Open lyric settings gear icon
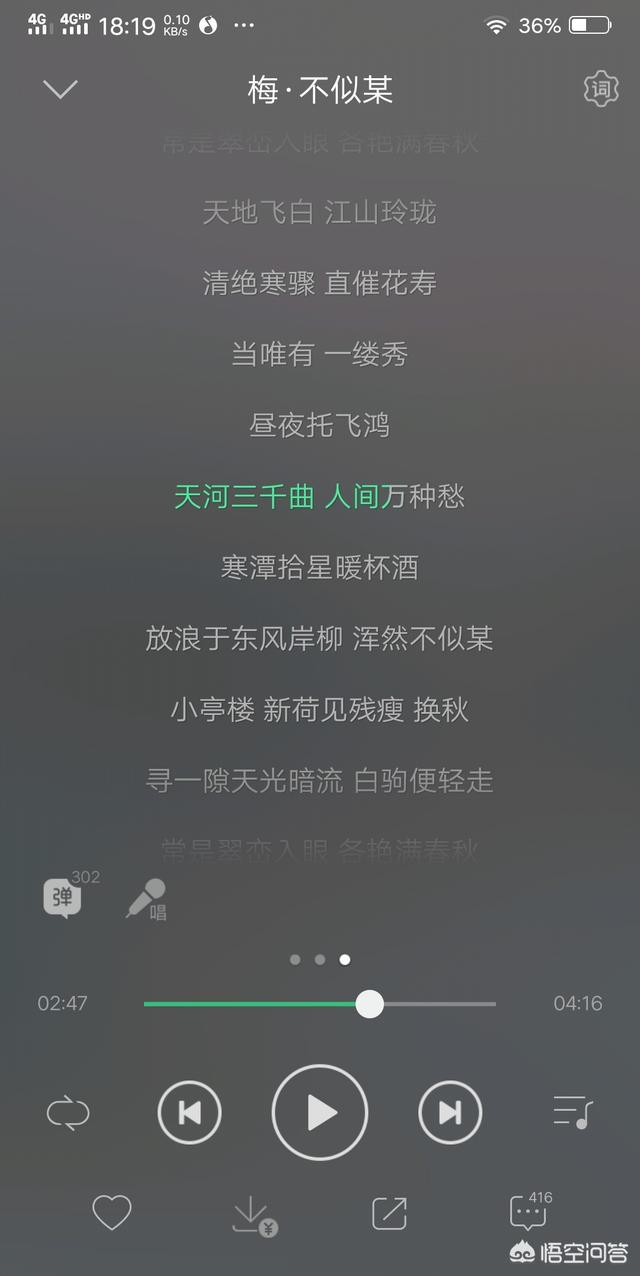This screenshot has width=640, height=1276. 601,90
